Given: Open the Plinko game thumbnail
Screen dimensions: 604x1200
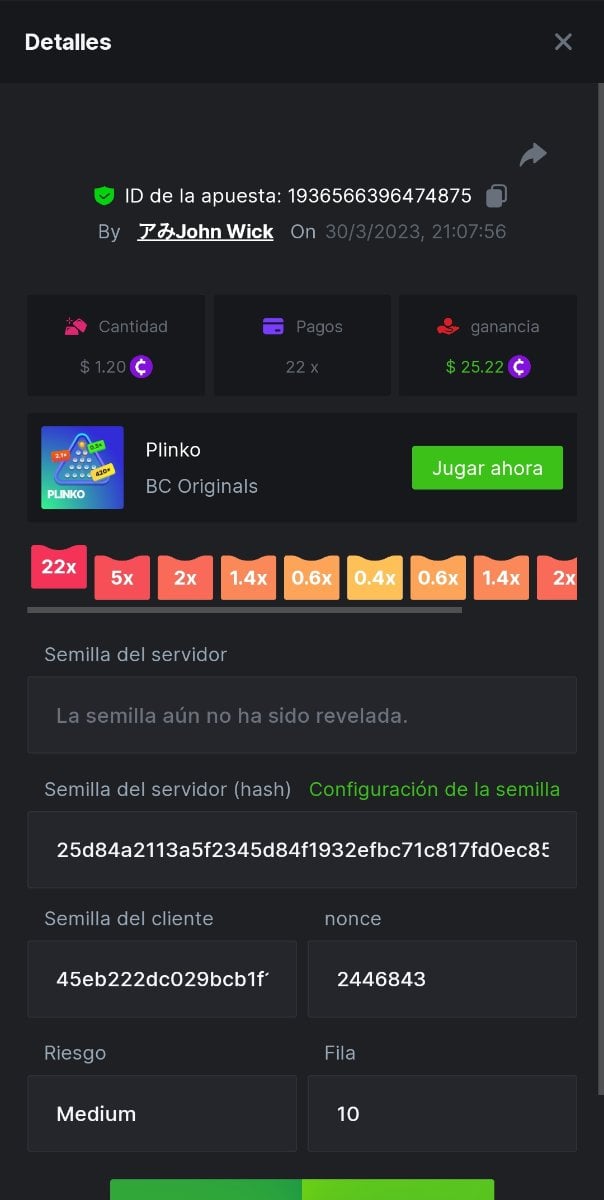Looking at the screenshot, I should pos(82,468).
